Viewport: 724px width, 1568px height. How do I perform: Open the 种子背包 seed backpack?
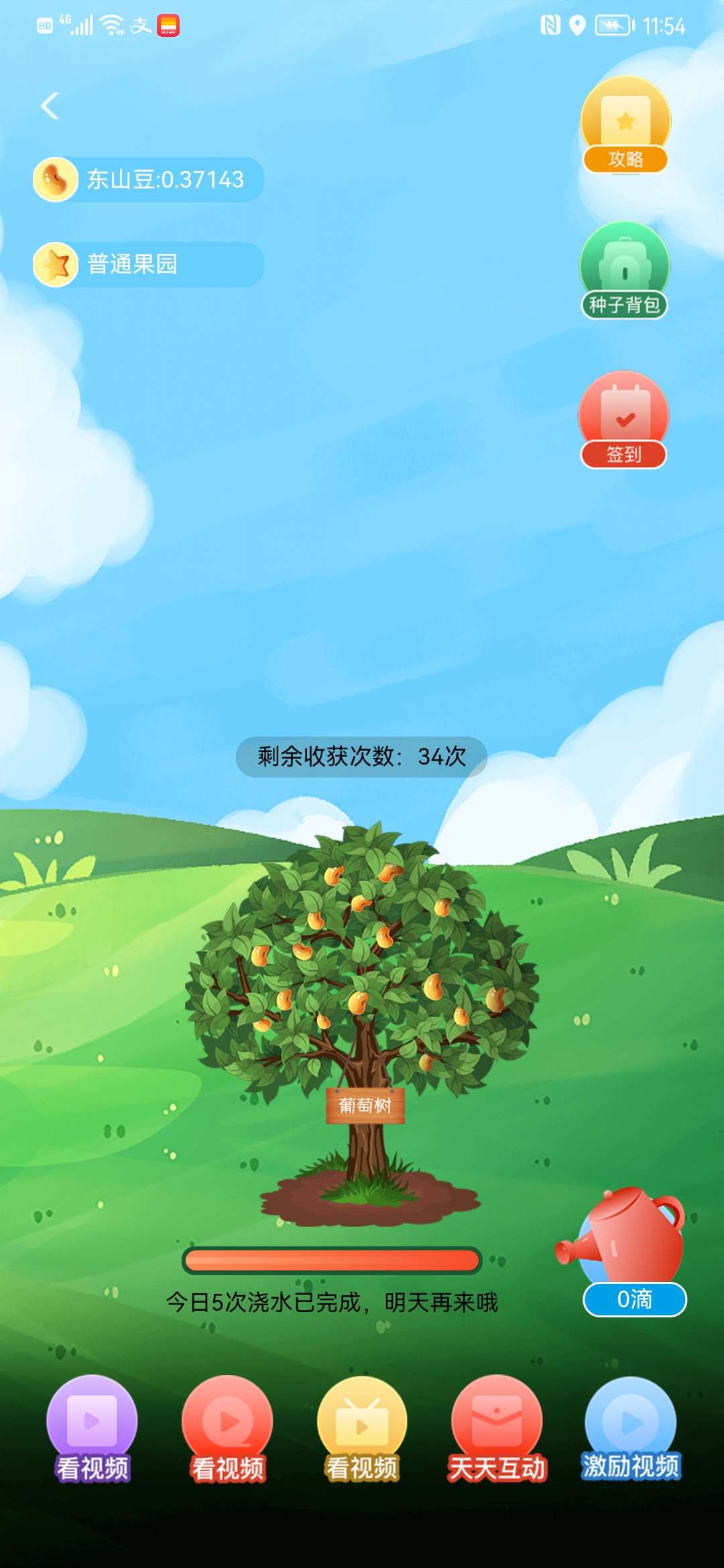coord(624,271)
